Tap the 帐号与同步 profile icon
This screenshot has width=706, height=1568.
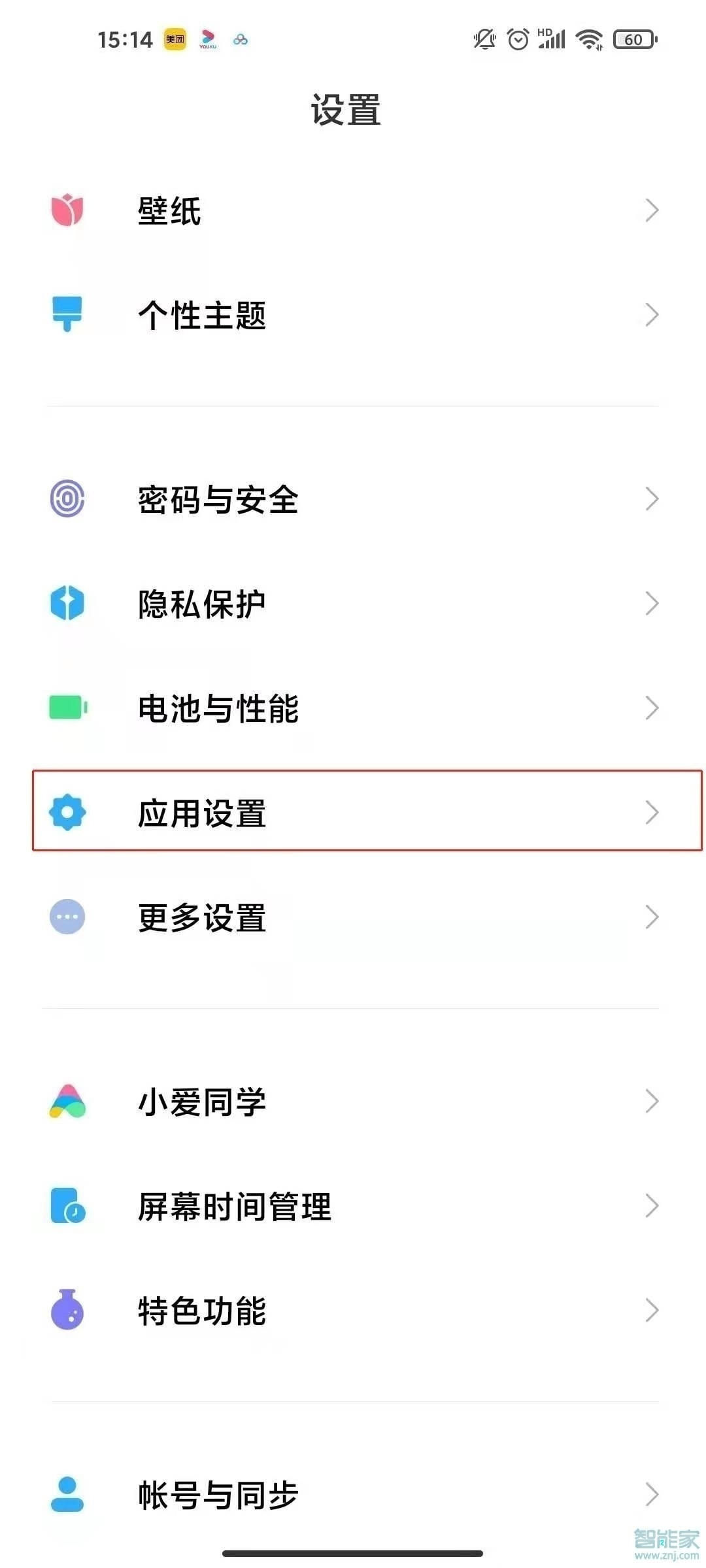[66, 1495]
